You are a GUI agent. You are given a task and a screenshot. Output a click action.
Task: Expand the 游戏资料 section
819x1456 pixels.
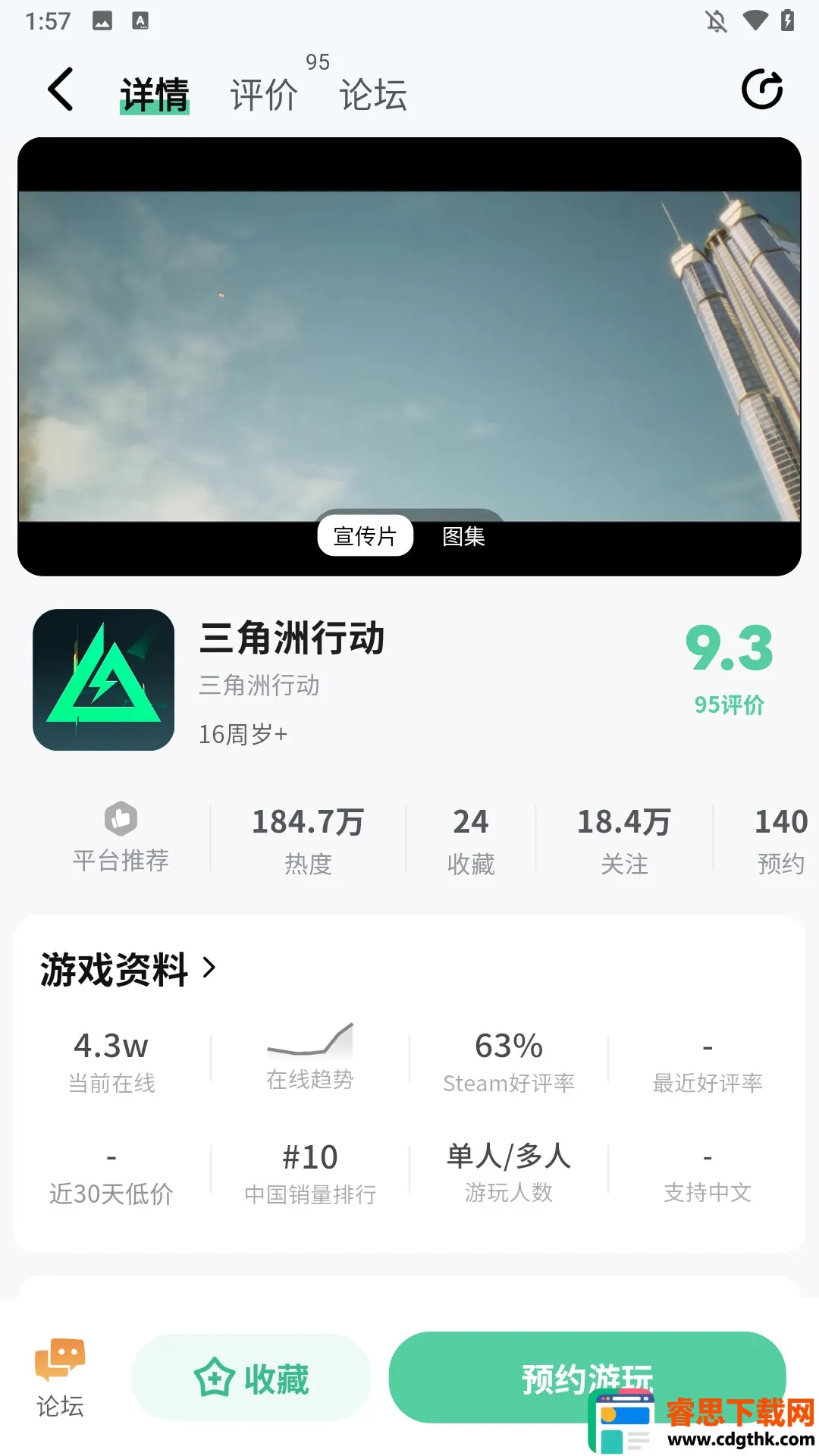[x=129, y=968]
